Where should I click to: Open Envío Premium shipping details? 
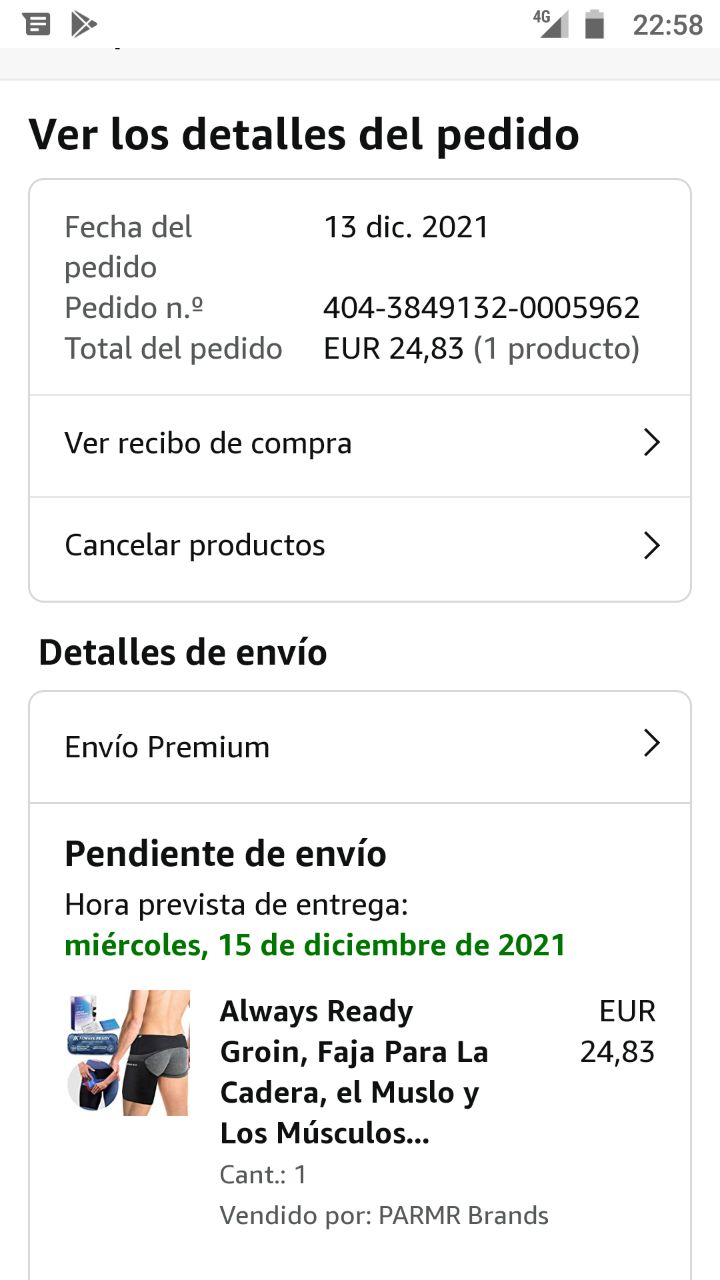pos(359,747)
